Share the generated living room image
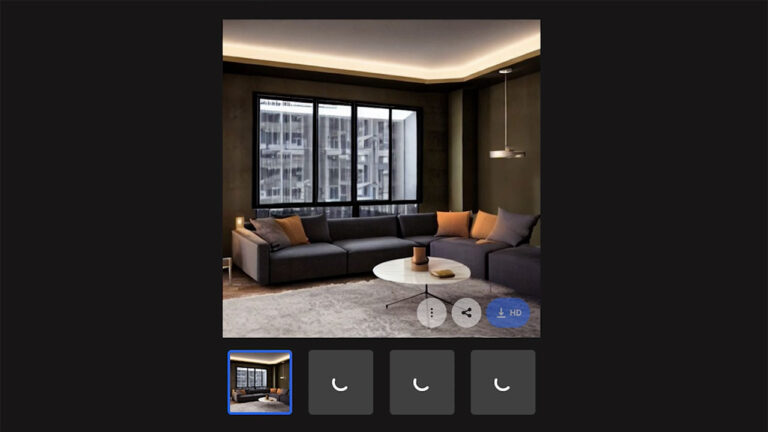768x432 pixels. pyautogui.click(x=466, y=313)
